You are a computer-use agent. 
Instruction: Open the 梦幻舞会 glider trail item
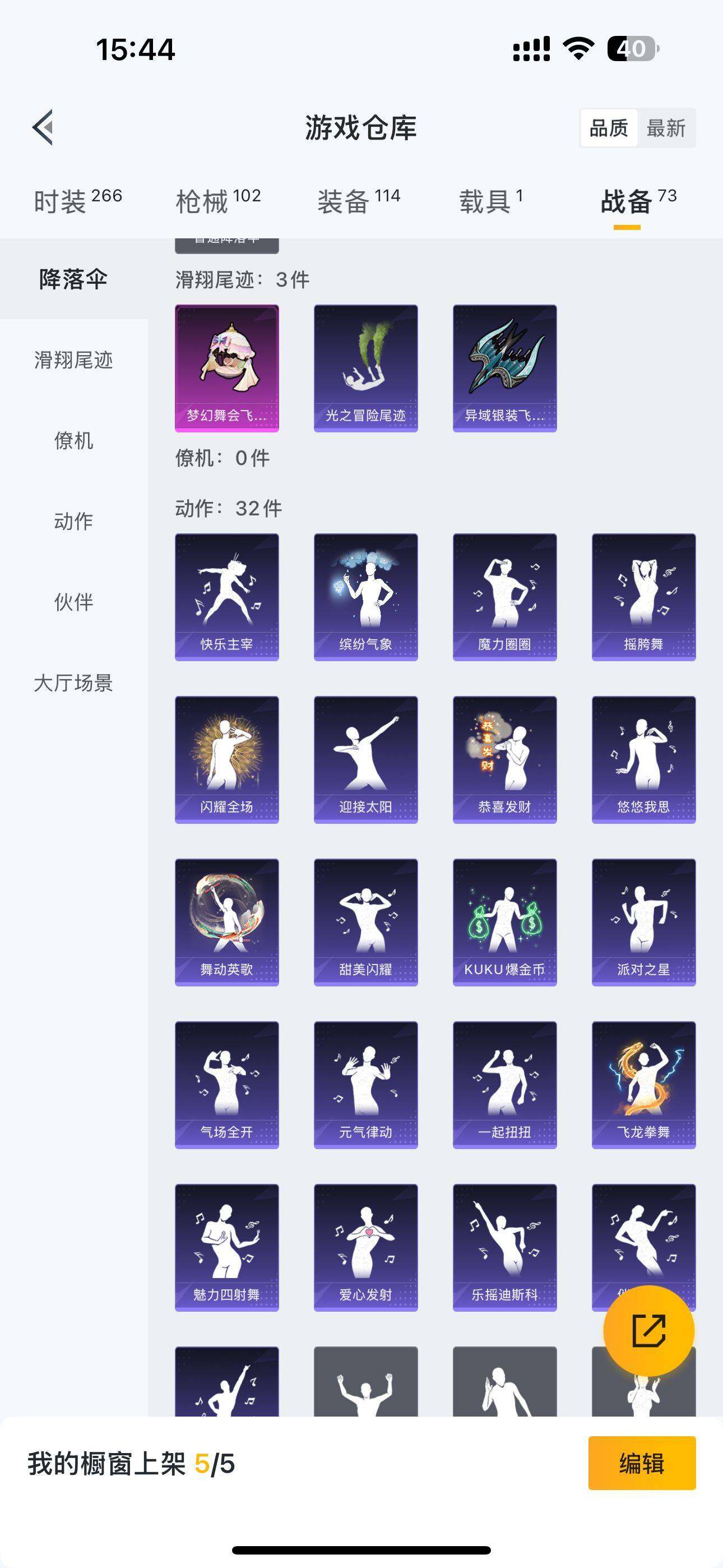point(226,368)
